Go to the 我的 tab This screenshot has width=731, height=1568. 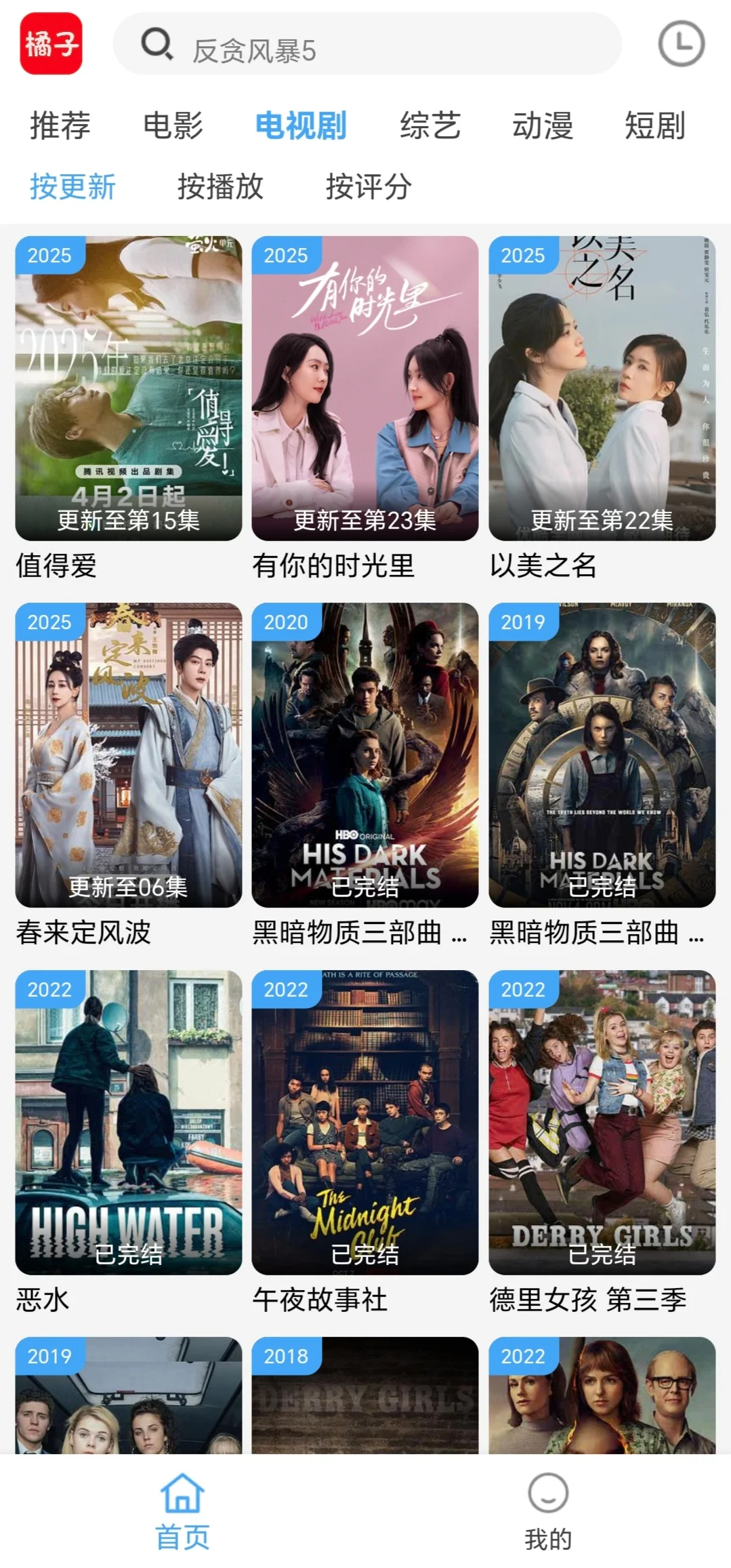click(547, 1510)
